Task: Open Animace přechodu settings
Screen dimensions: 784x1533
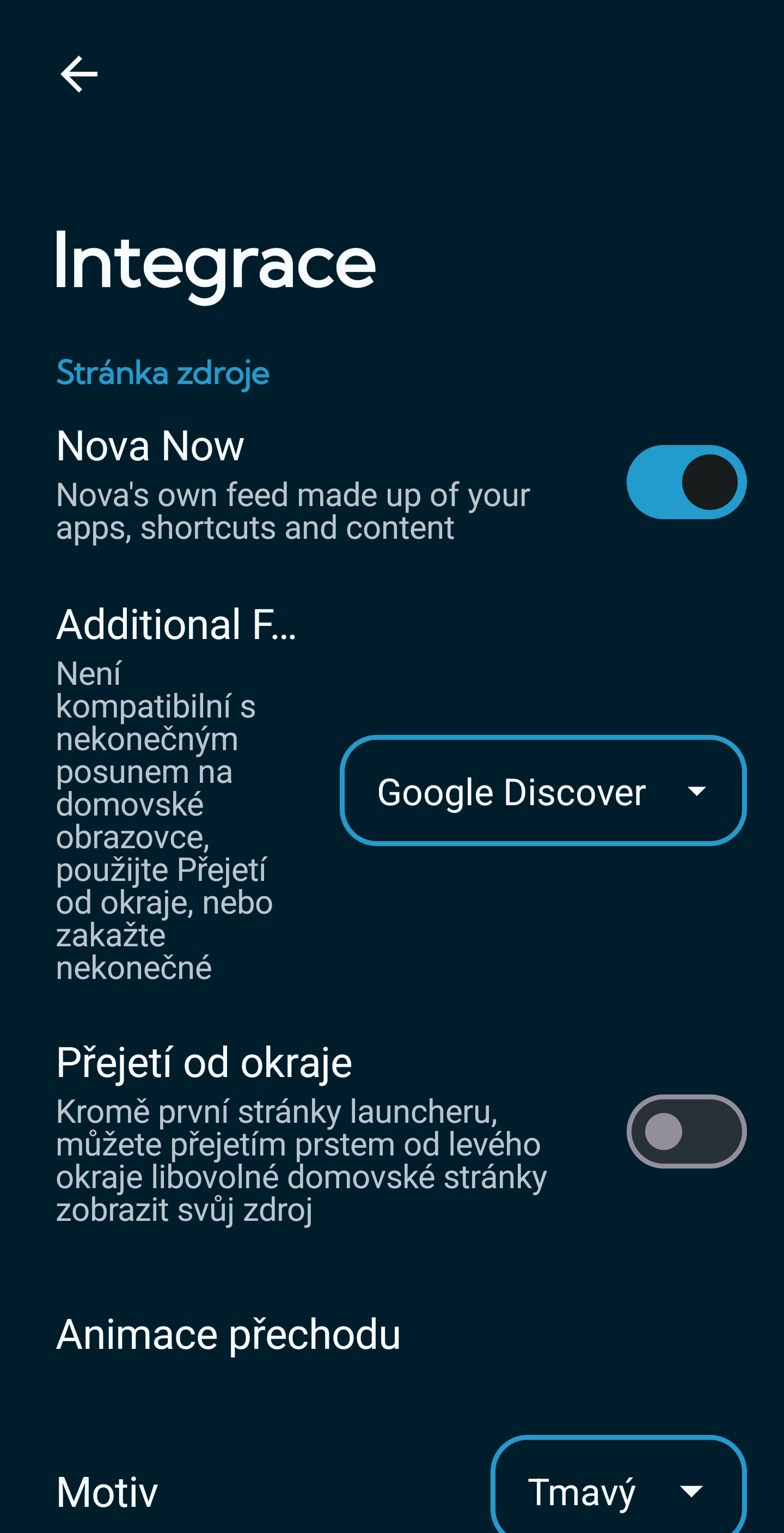Action: (x=229, y=1334)
